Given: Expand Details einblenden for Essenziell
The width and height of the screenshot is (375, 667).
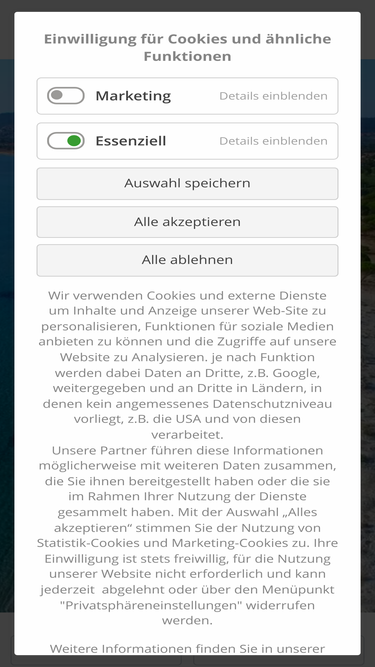Looking at the screenshot, I should click(x=273, y=141).
